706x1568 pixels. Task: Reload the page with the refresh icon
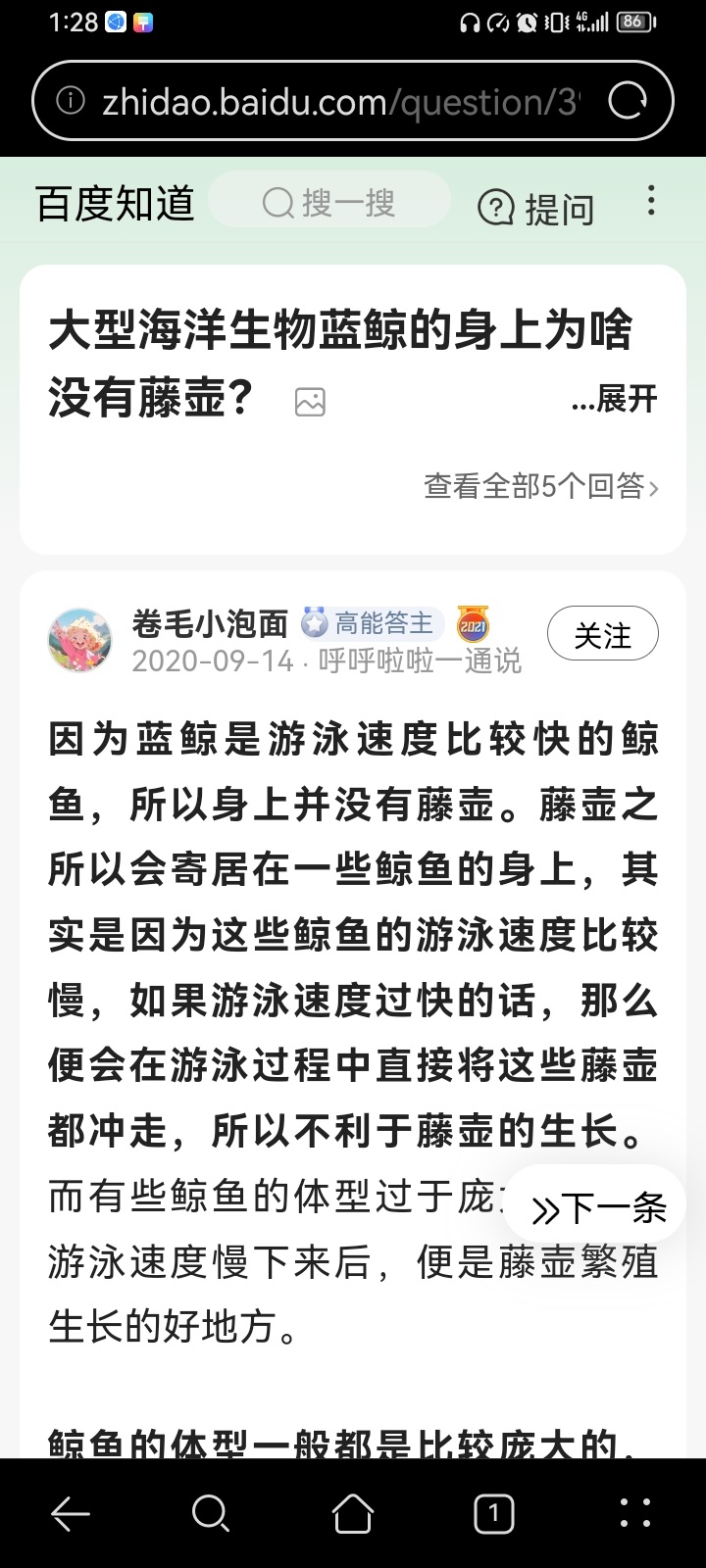click(628, 100)
